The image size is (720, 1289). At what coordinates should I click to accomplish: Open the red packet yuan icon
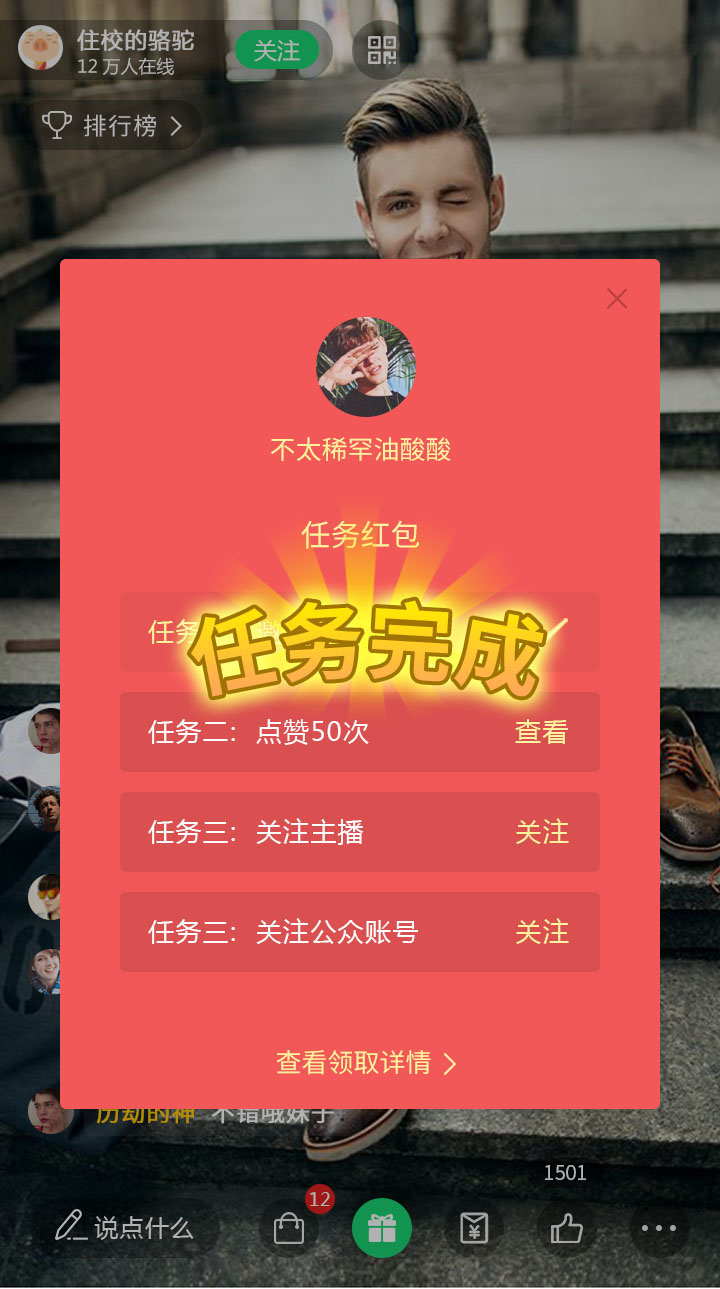coord(474,1228)
